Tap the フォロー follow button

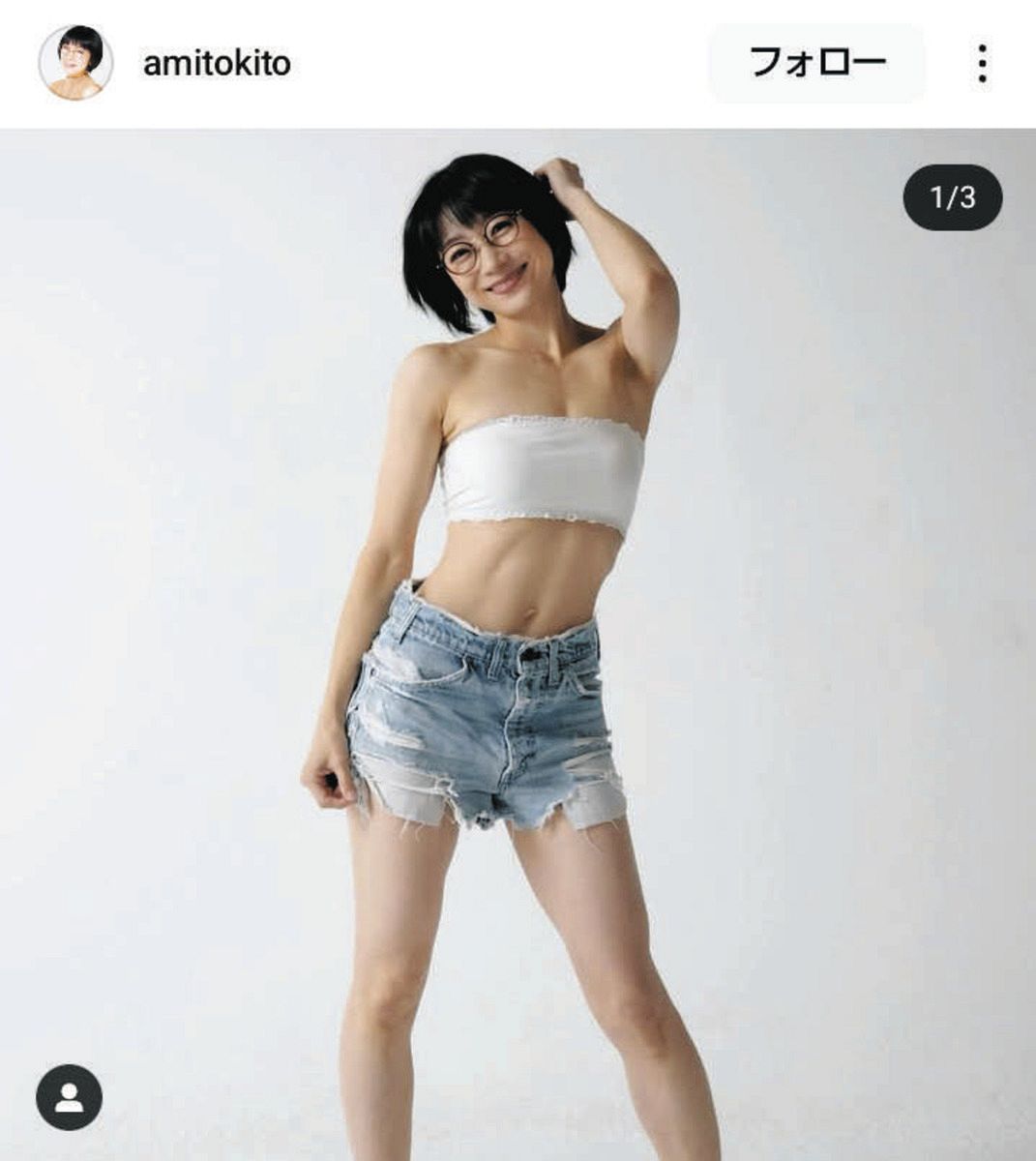(817, 64)
